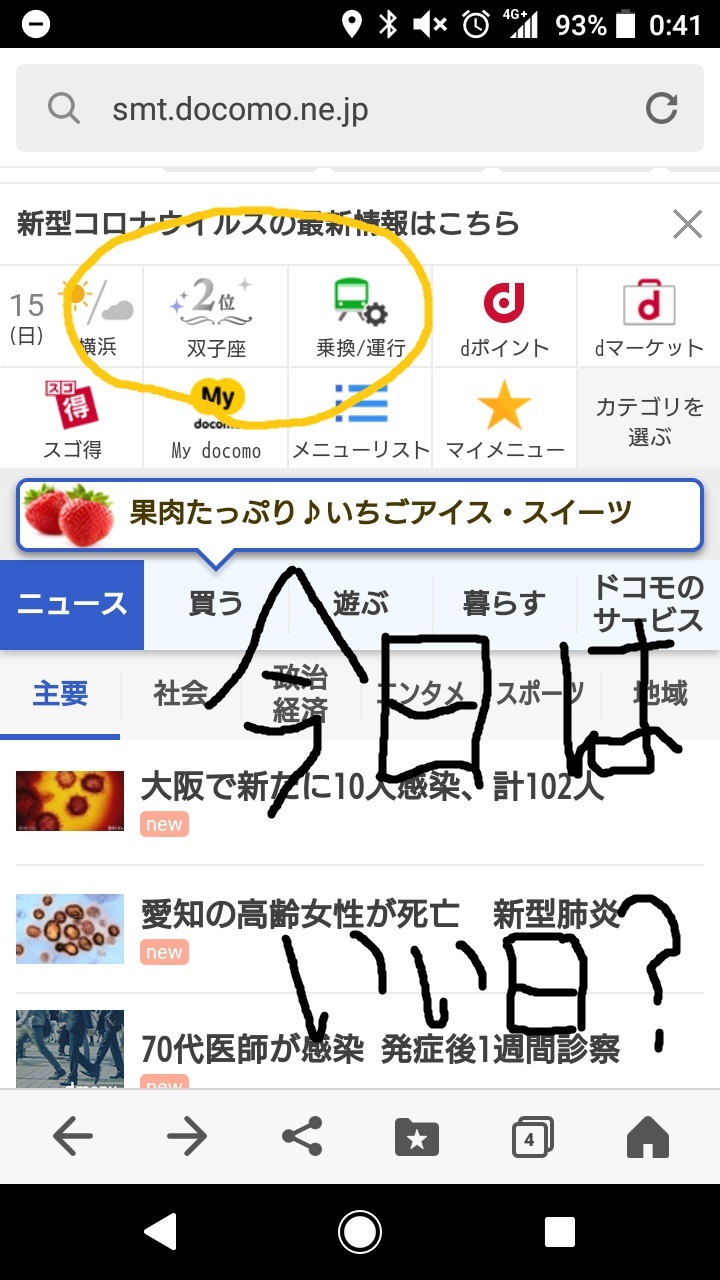Open the Aichi elderly woman death article
Viewport: 720px width, 1280px height.
[x=380, y=914]
